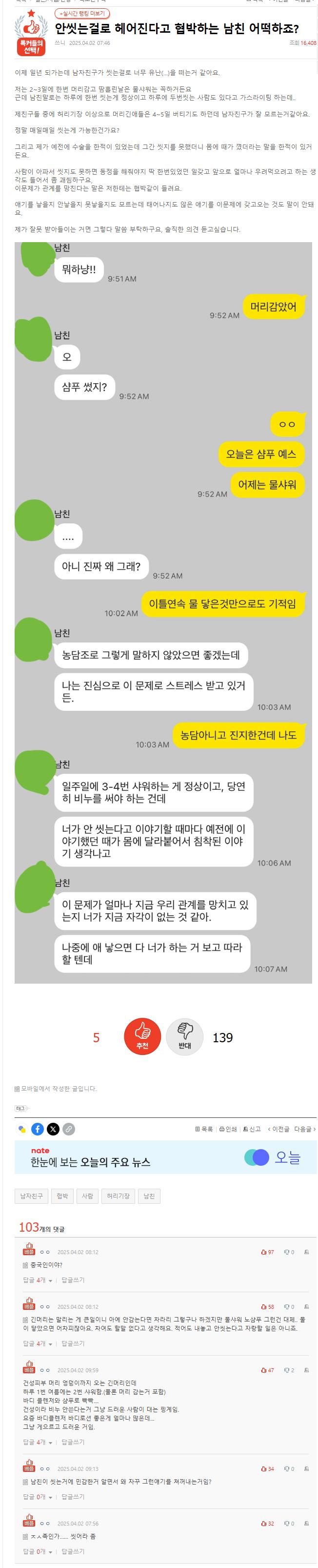Write a reply to the ㅈㅅ족인가 comment
The width and height of the screenshot is (318, 1568).
73,1551
